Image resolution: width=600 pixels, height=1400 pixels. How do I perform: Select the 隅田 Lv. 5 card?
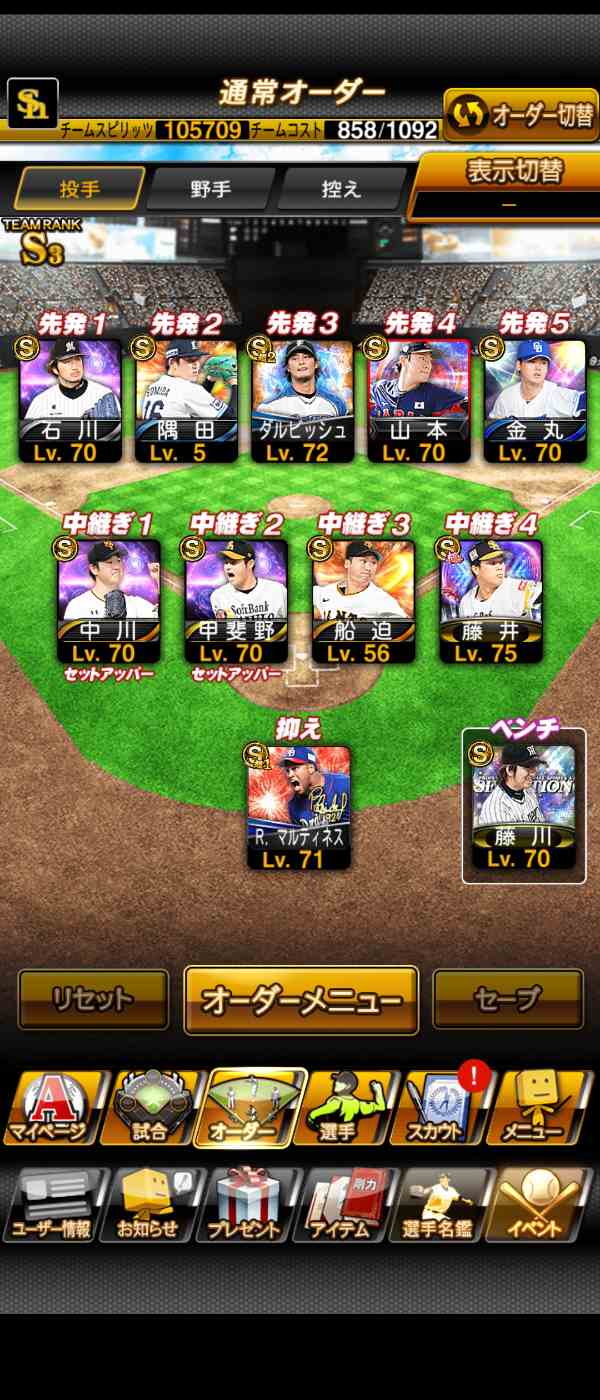pyautogui.click(x=186, y=400)
